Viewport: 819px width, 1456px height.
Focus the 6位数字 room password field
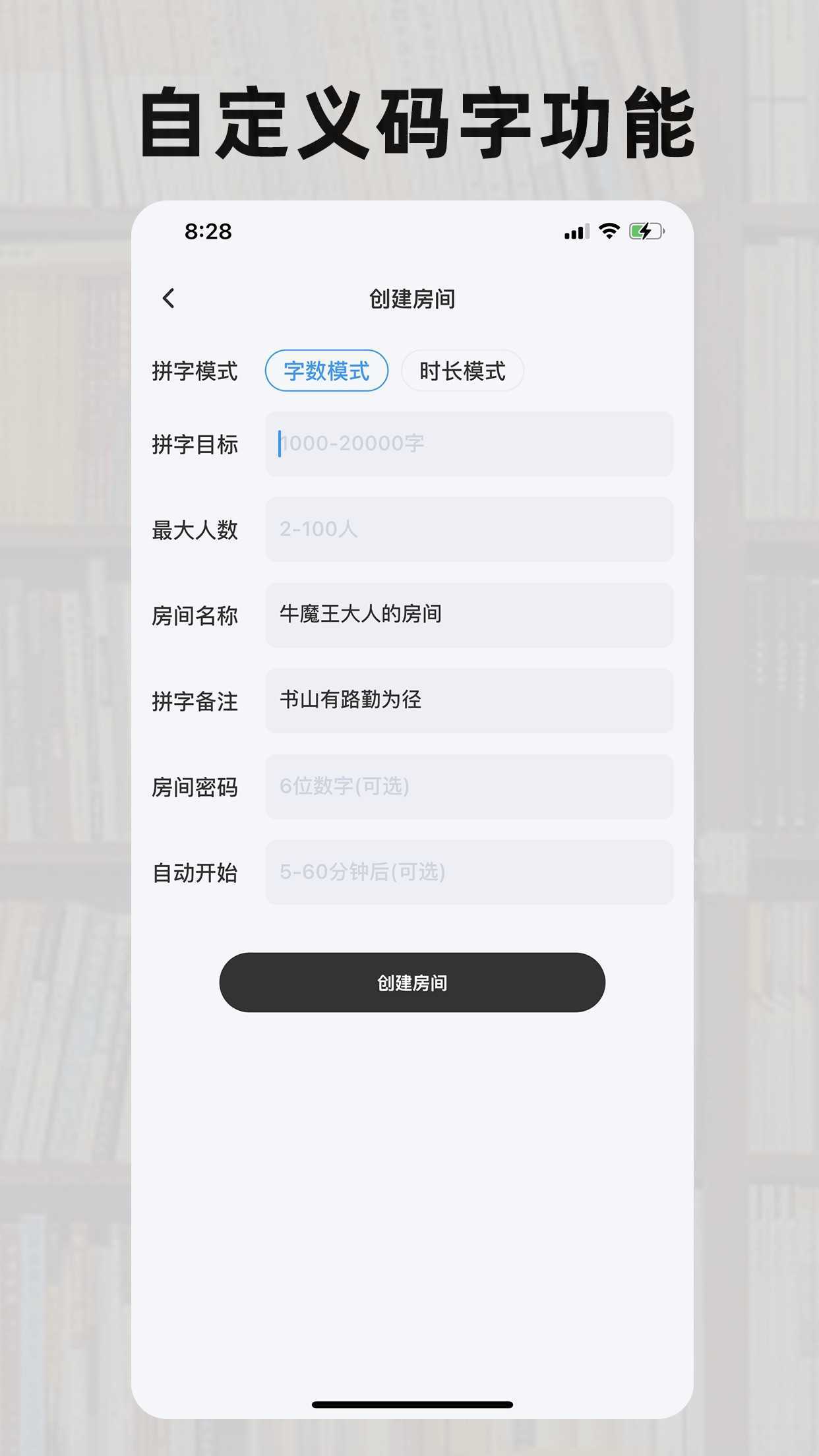point(468,787)
